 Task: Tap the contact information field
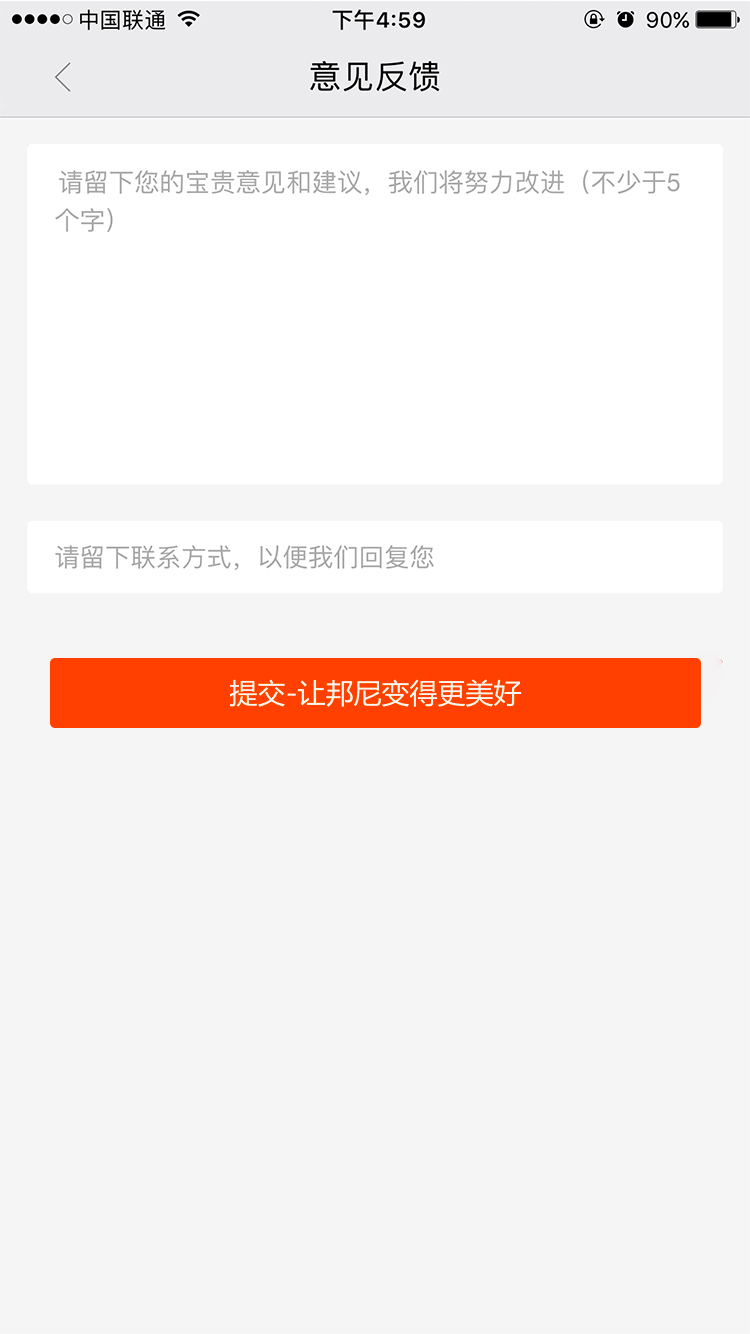click(x=375, y=557)
